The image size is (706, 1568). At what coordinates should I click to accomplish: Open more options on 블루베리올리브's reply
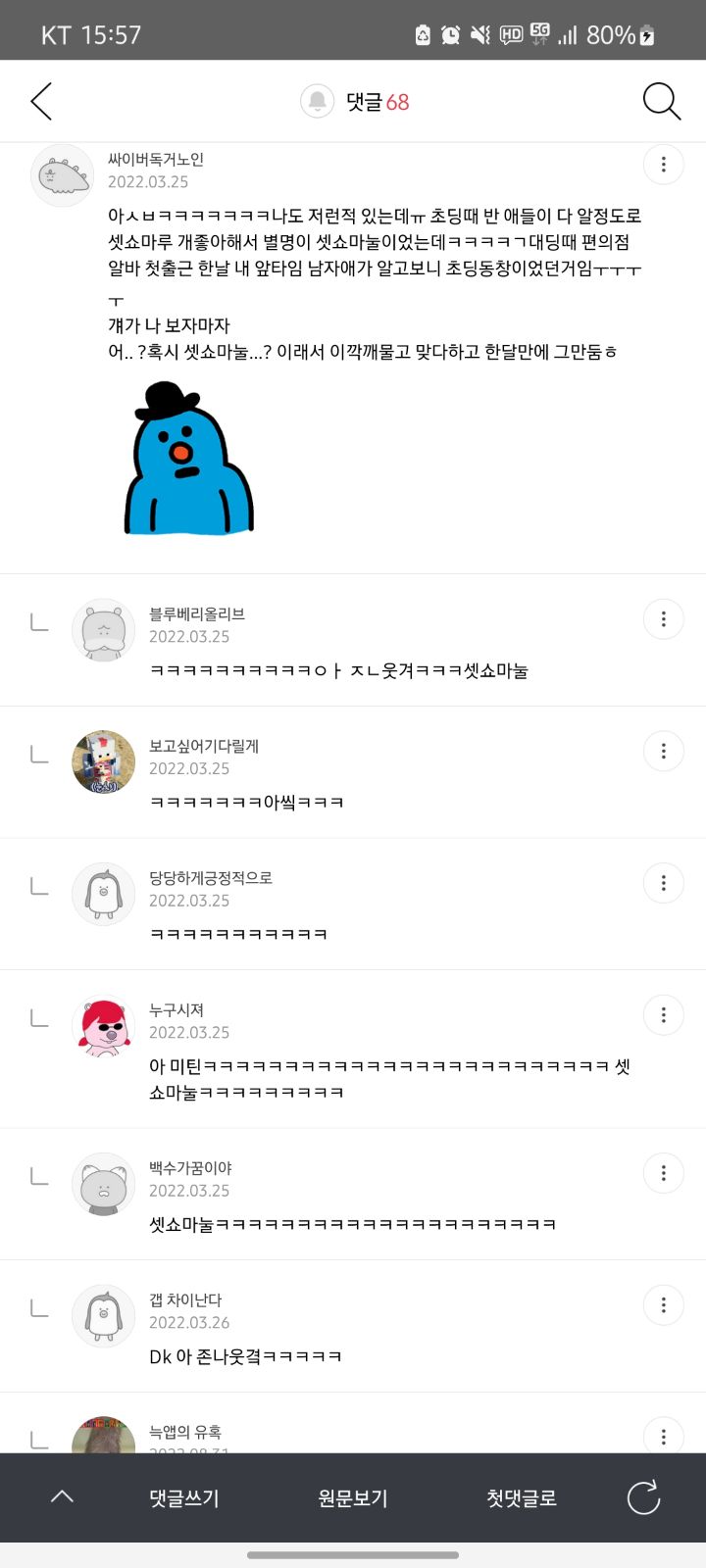[664, 619]
